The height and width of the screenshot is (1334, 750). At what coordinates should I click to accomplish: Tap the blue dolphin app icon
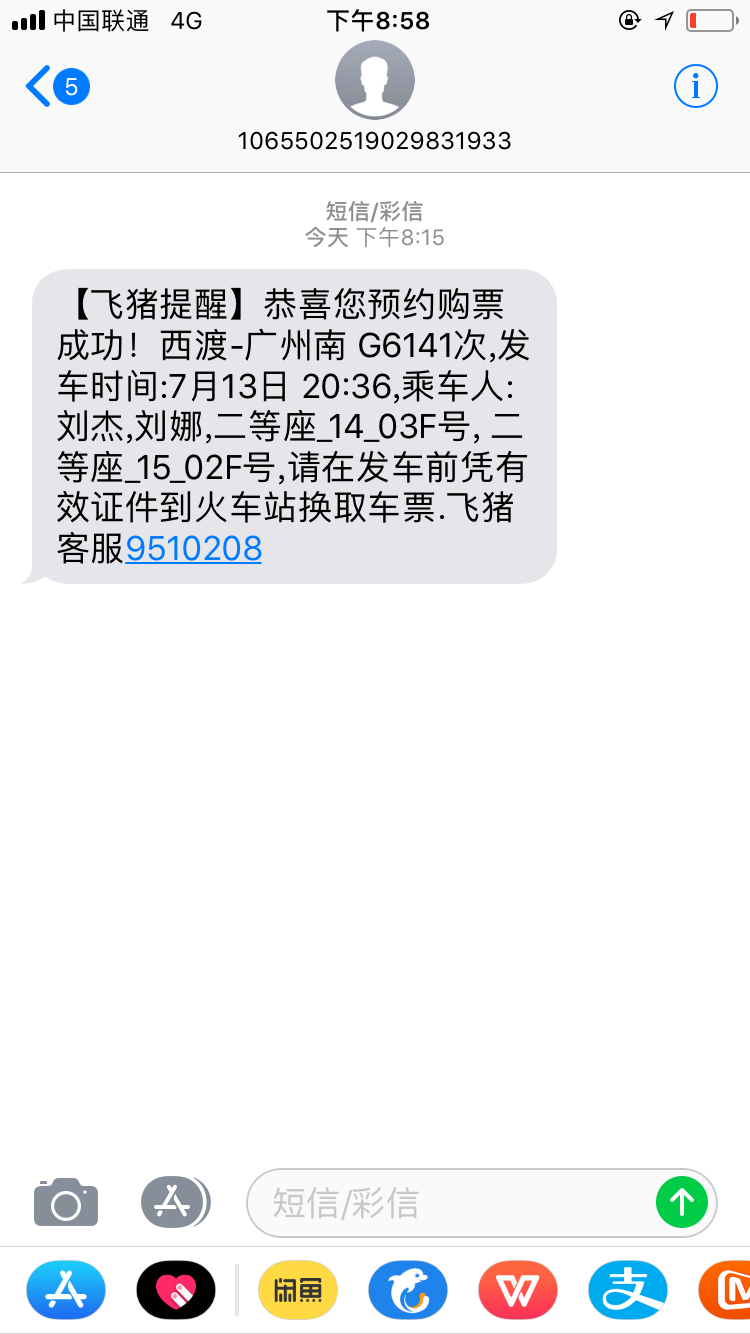(409, 1290)
